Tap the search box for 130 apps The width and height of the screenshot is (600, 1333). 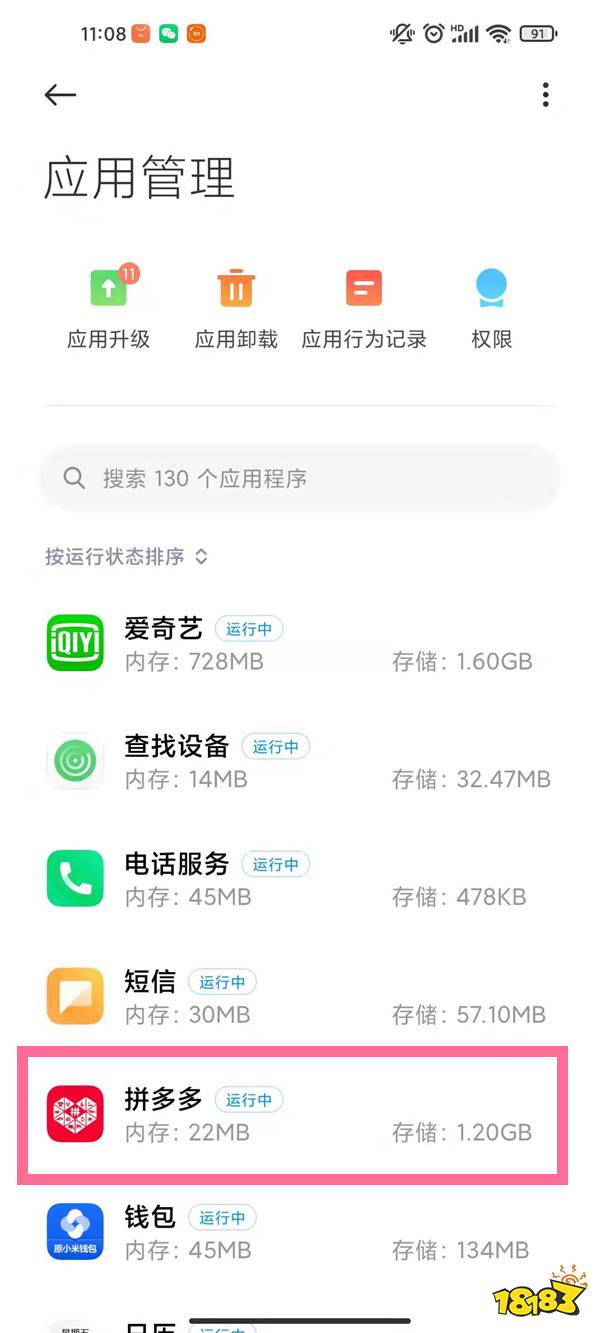pyautogui.click(x=300, y=479)
